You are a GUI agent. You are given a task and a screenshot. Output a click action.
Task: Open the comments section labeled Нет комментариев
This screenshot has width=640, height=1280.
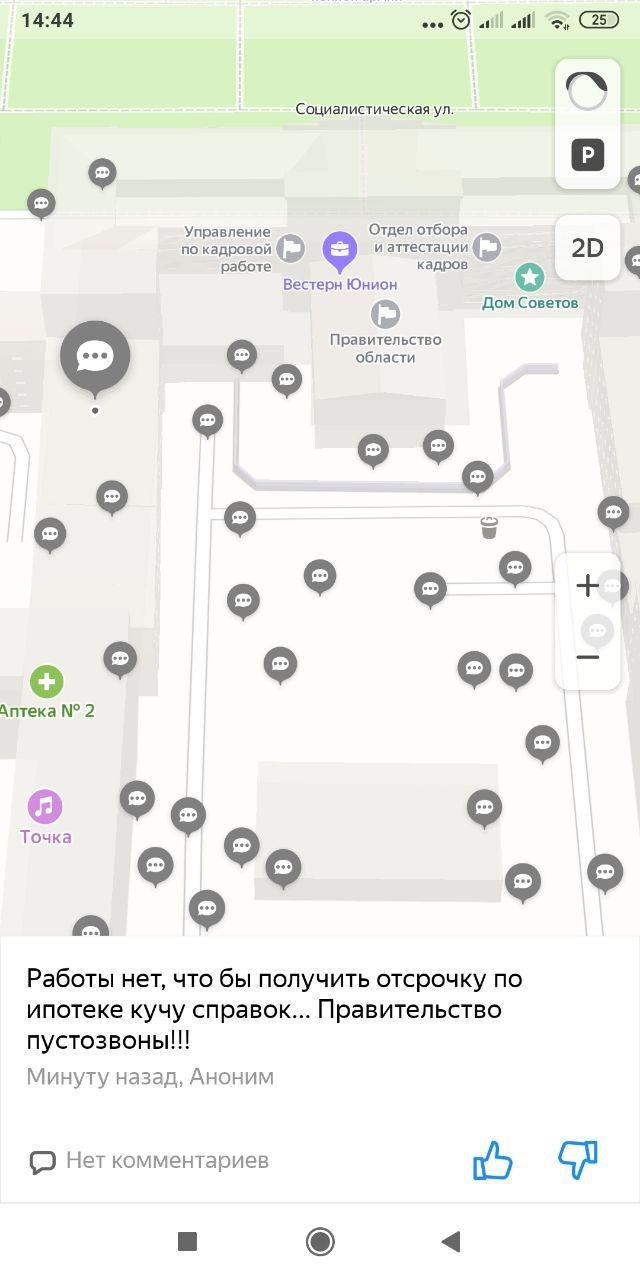click(149, 1161)
